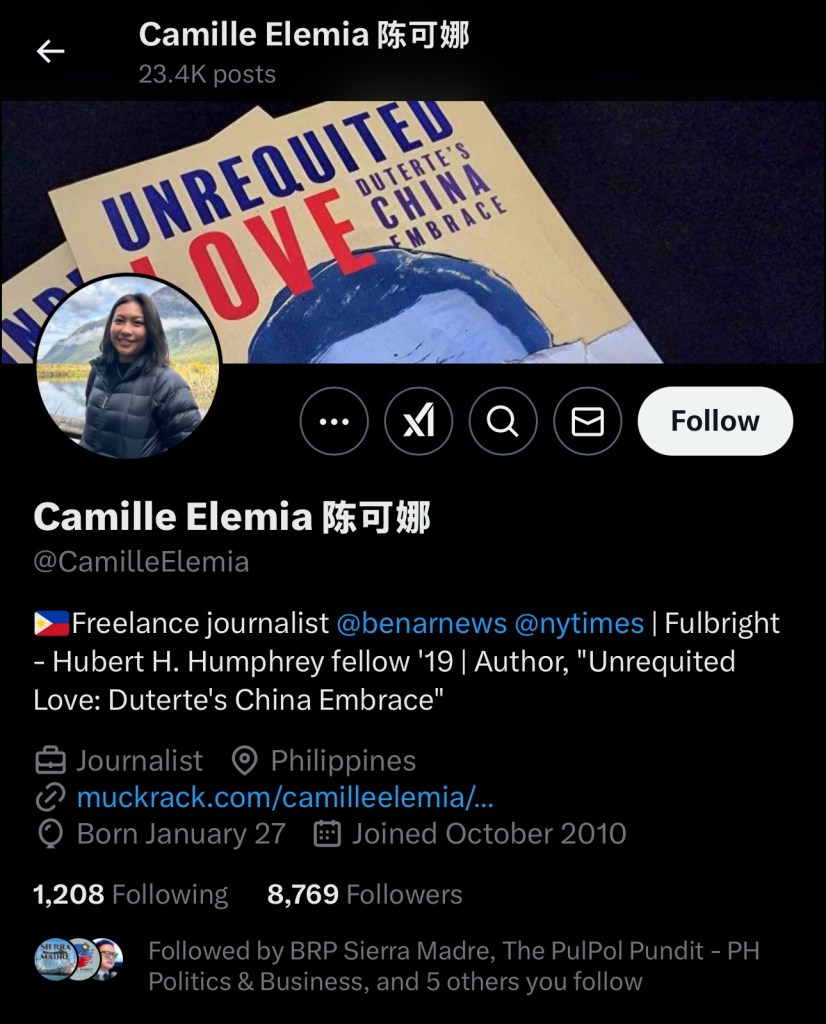Screen dimensions: 826x1024
Task: Send a direct message via envelope icon
Action: [588, 422]
